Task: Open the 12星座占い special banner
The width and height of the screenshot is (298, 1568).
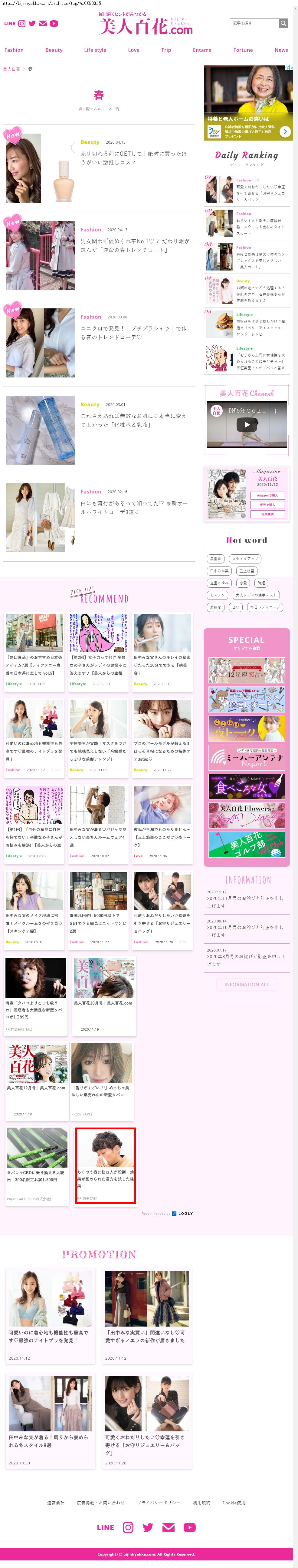Action: 246,671
